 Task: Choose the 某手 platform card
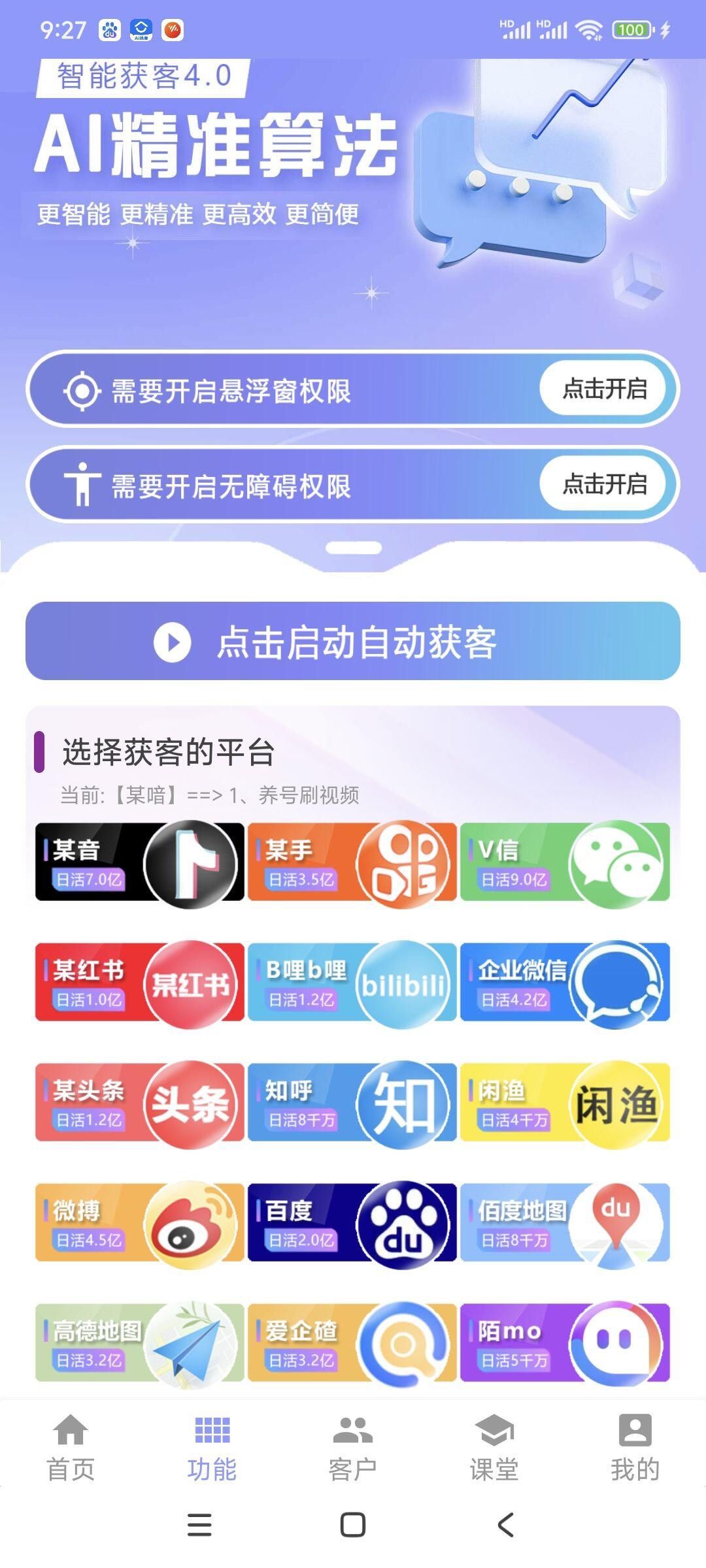tap(352, 862)
